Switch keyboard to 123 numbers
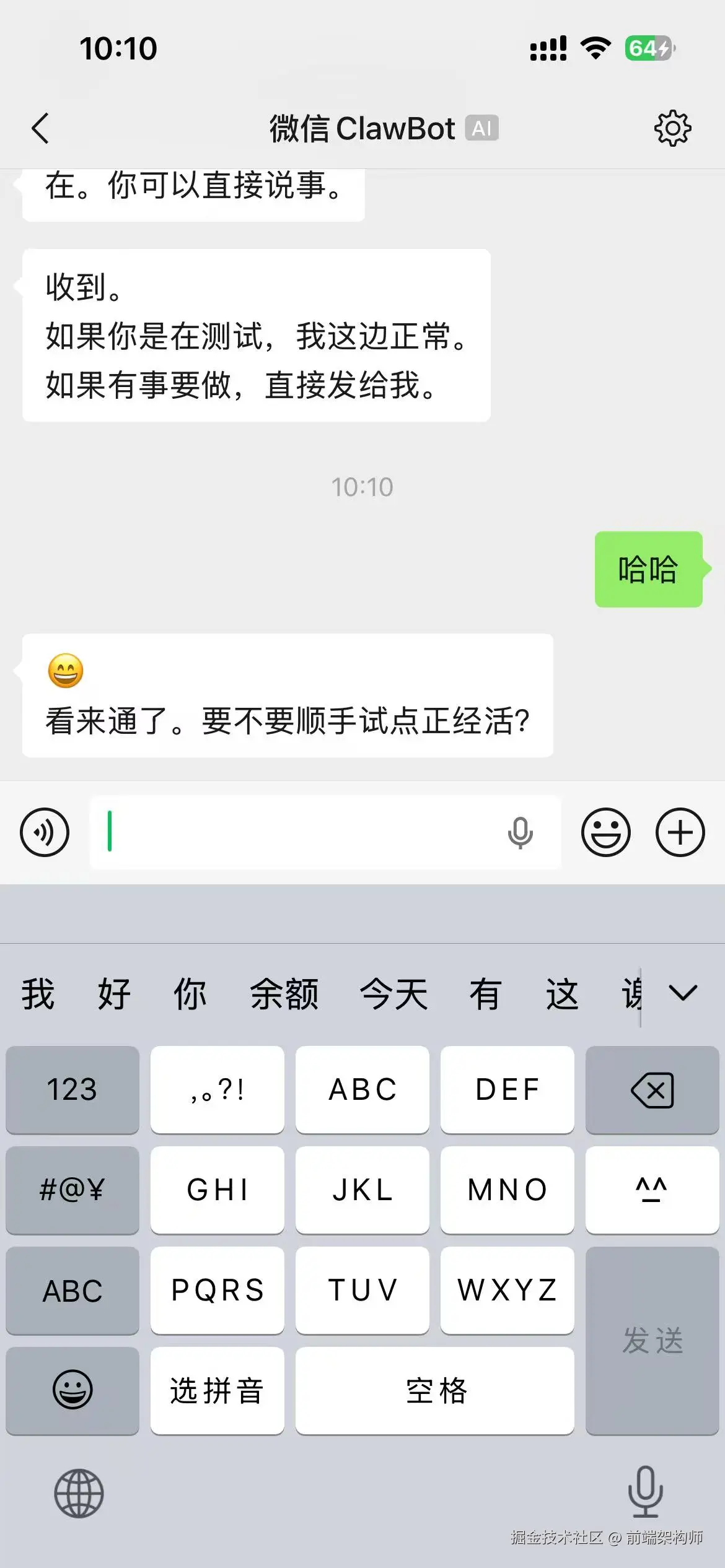Screen dimensions: 725x1568 coord(72,1089)
